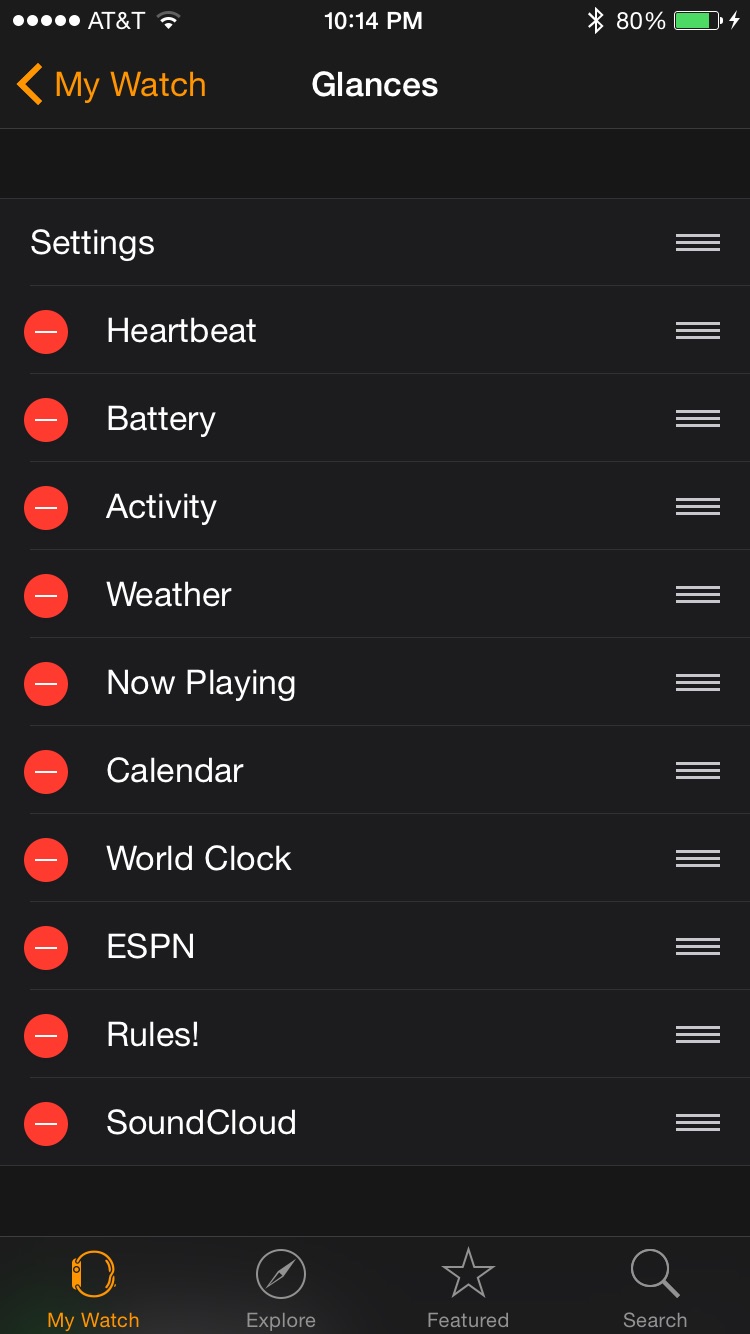Remove the Weather glance
Screen dimensions: 750x1334
click(x=46, y=595)
